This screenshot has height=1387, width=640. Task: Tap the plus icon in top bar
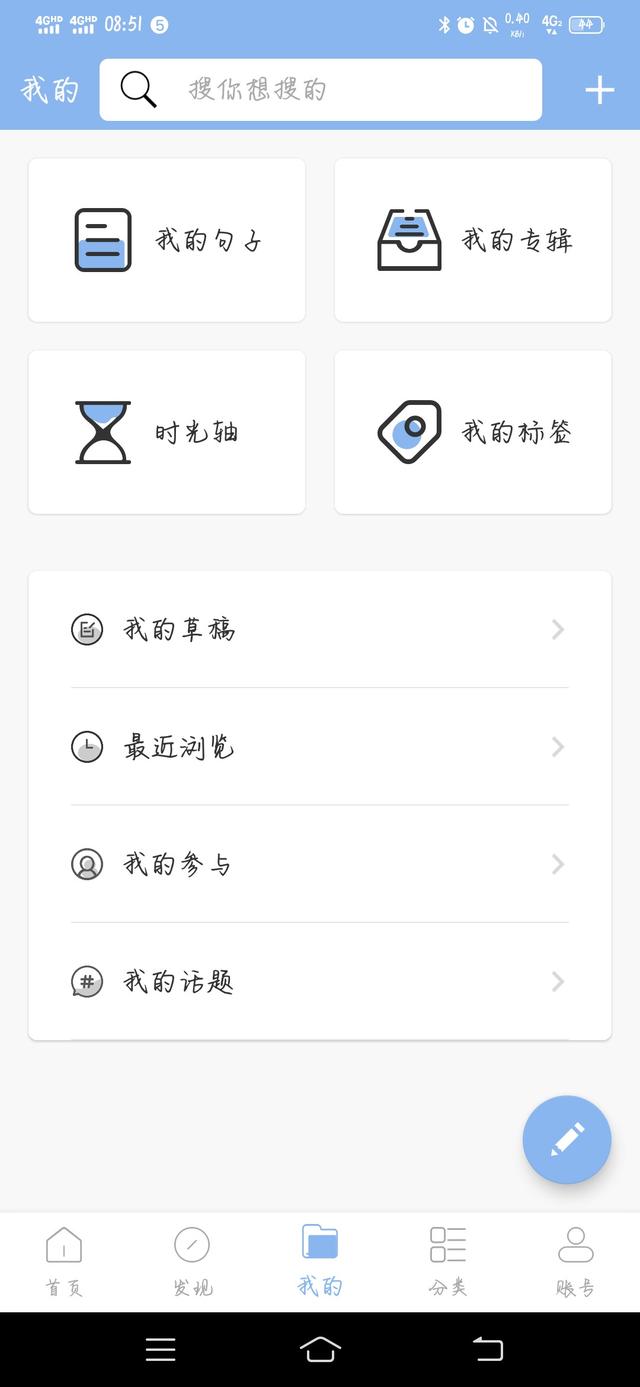tap(599, 91)
